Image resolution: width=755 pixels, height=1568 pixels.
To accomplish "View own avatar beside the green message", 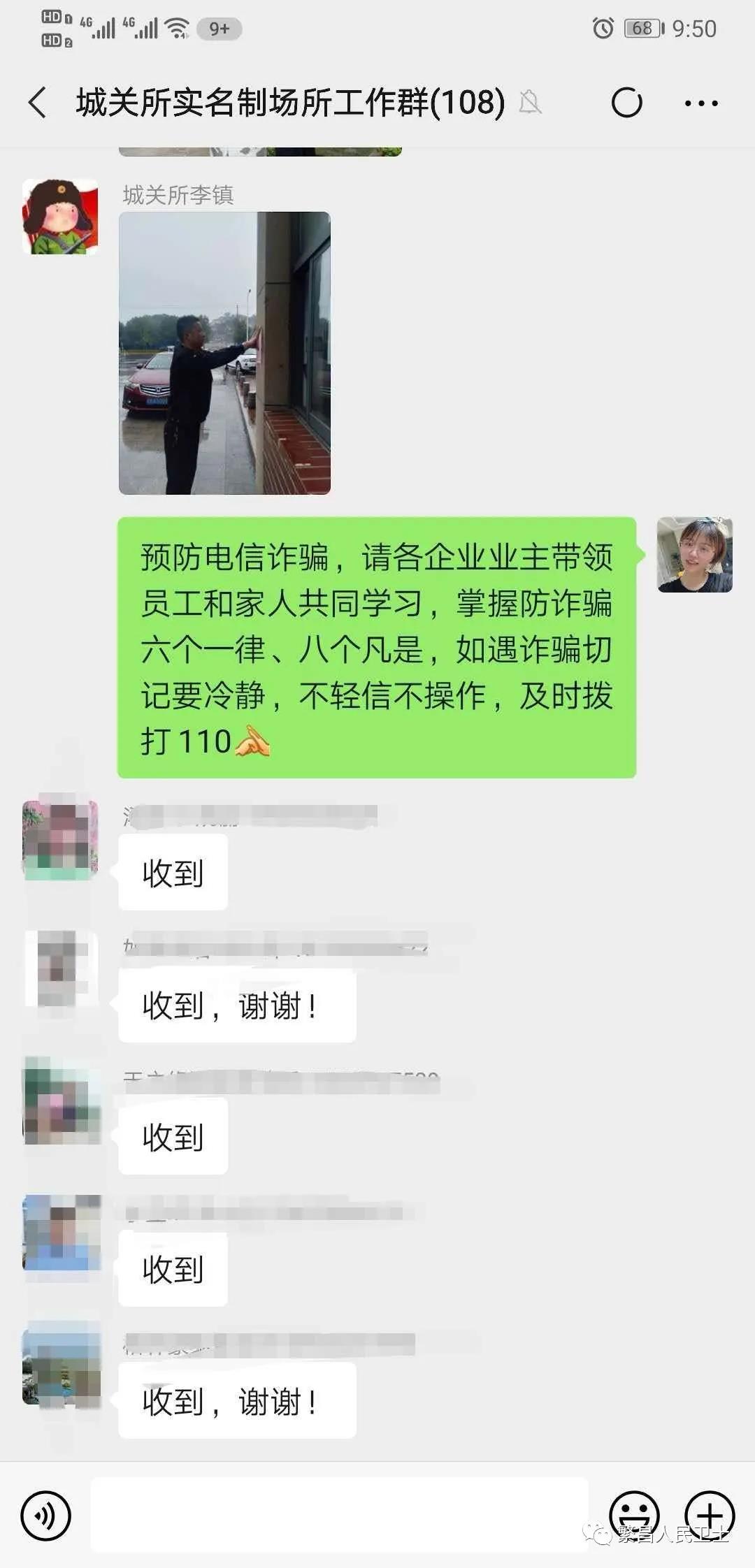I will [x=695, y=555].
